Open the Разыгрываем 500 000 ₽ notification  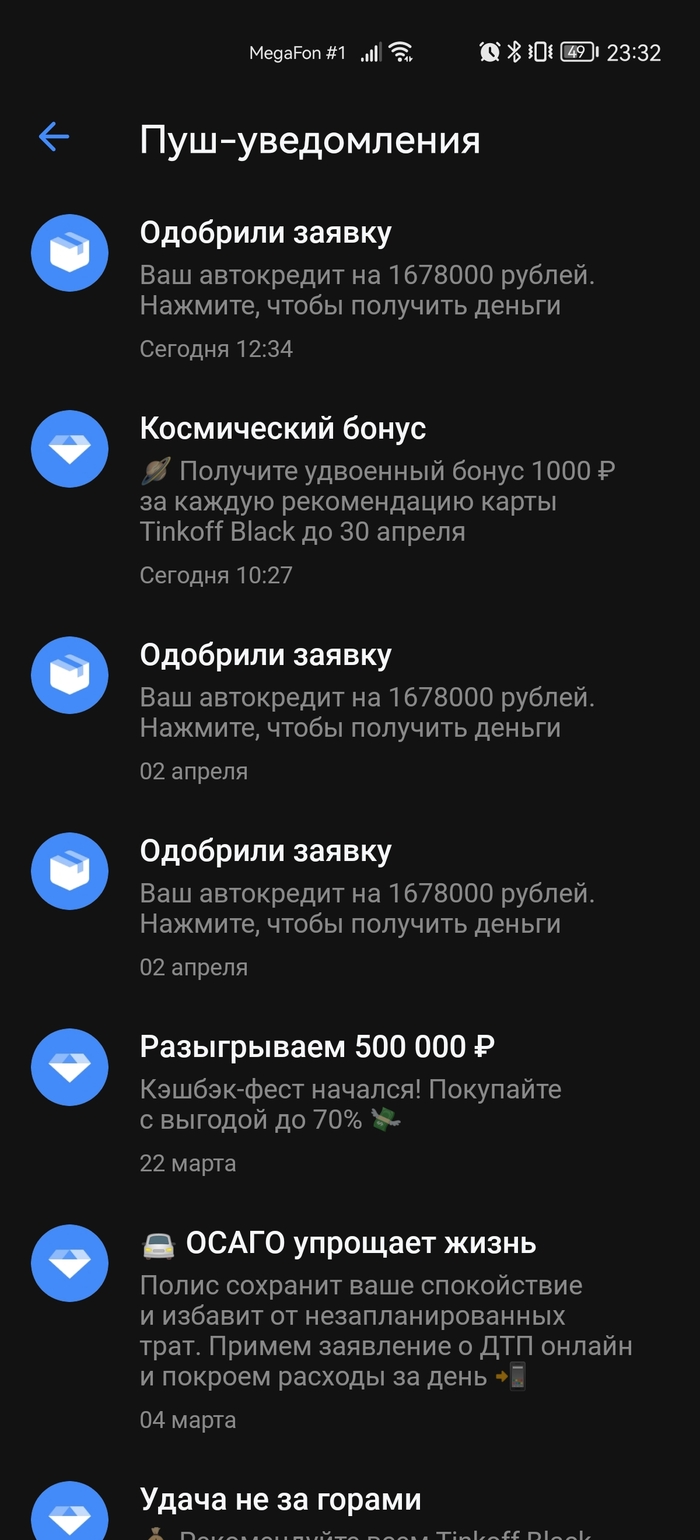(350, 1102)
